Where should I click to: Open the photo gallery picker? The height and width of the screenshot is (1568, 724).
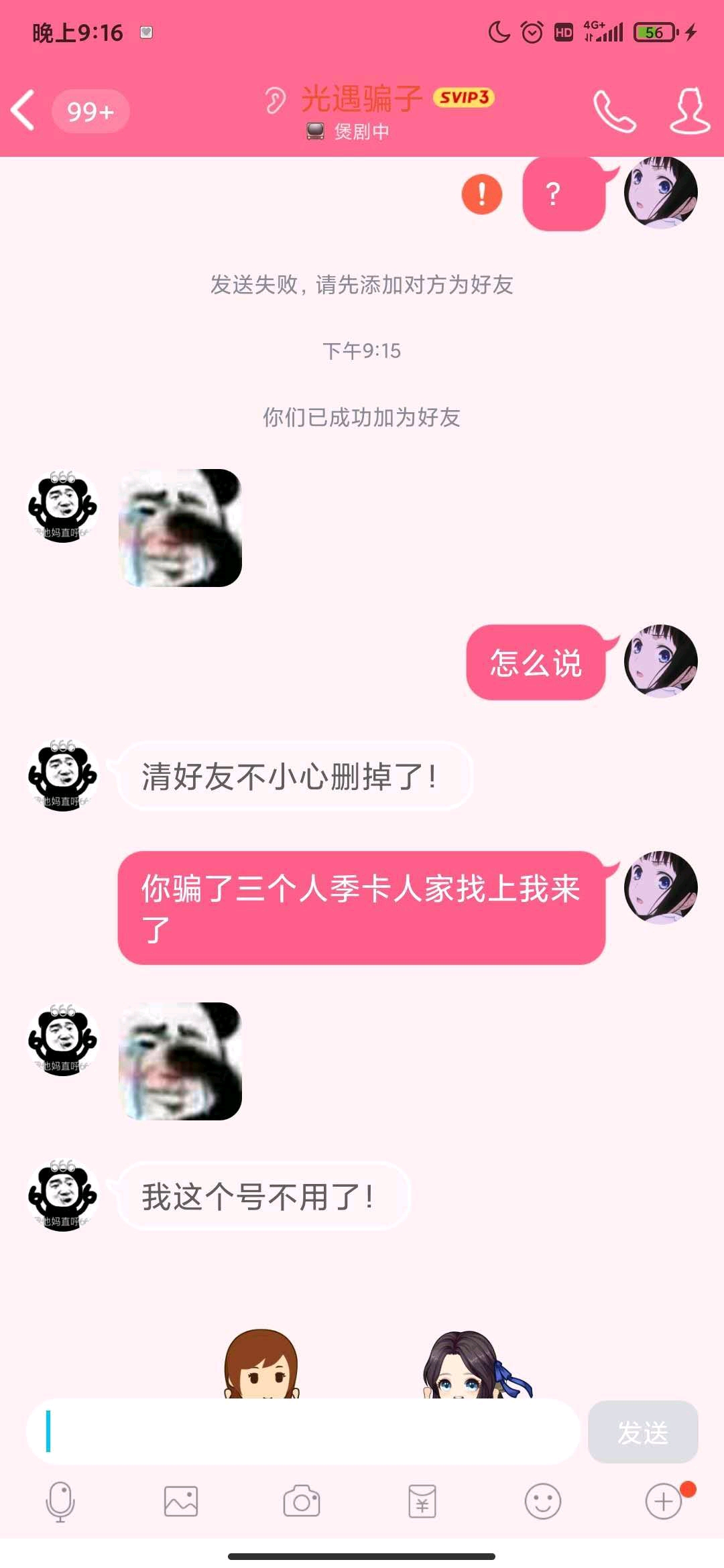tap(181, 1501)
